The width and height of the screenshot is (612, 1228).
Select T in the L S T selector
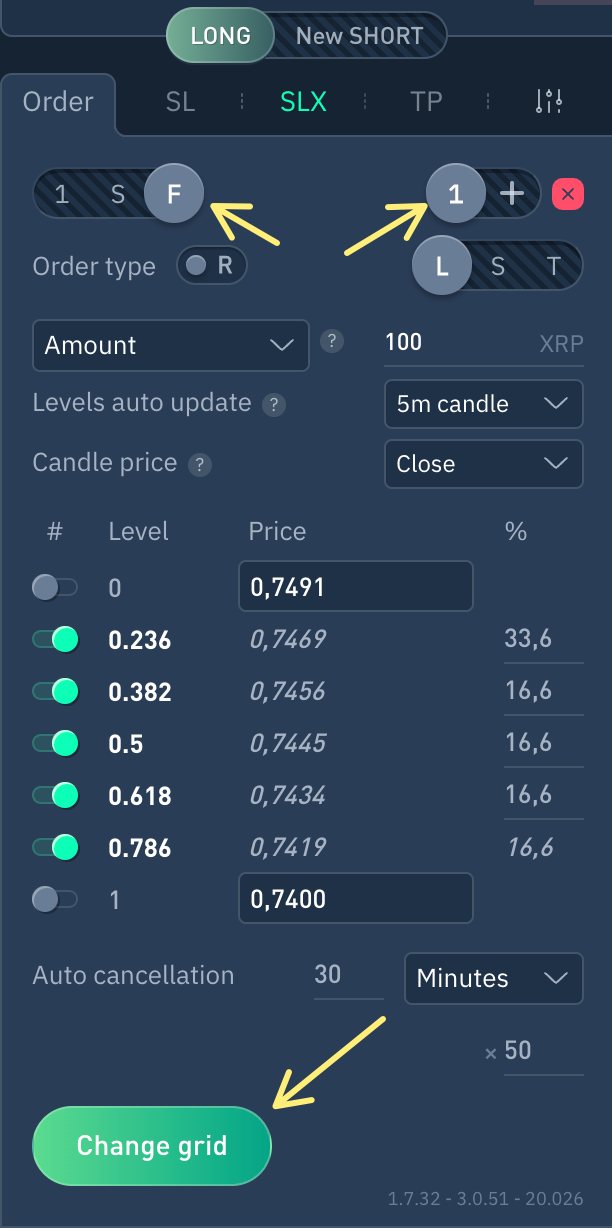coord(553,265)
